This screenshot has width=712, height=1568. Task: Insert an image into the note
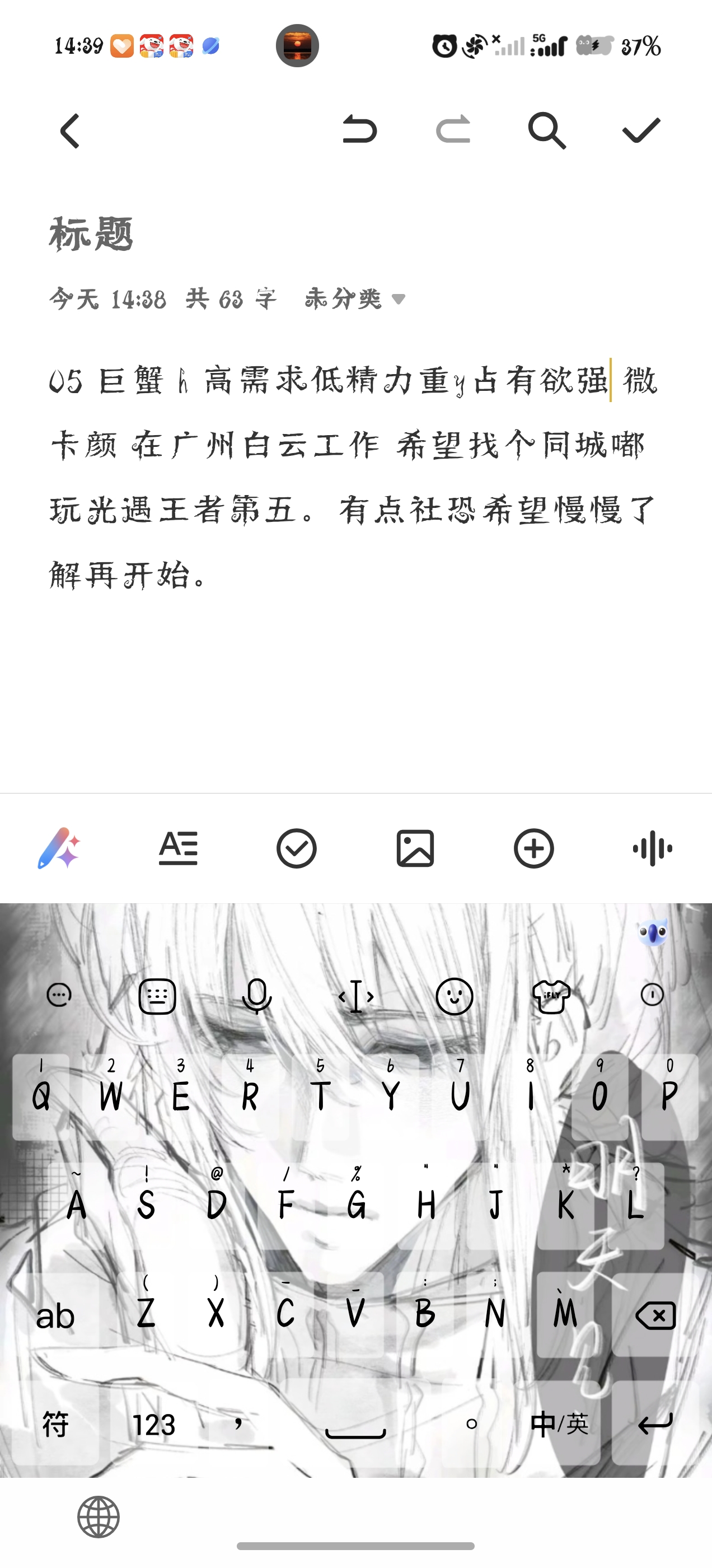click(415, 848)
